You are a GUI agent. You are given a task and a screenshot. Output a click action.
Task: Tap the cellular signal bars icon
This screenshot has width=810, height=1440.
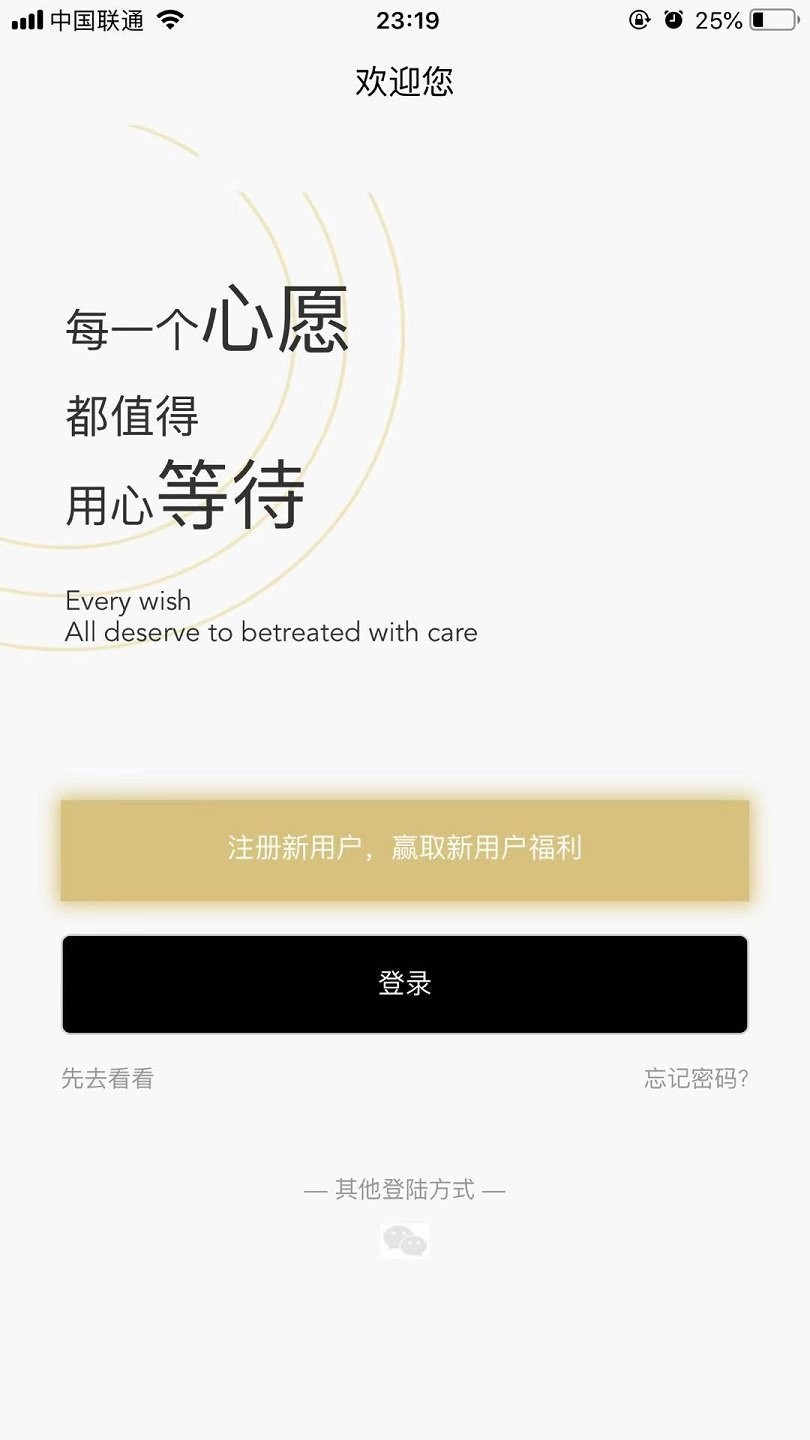click(x=25, y=19)
